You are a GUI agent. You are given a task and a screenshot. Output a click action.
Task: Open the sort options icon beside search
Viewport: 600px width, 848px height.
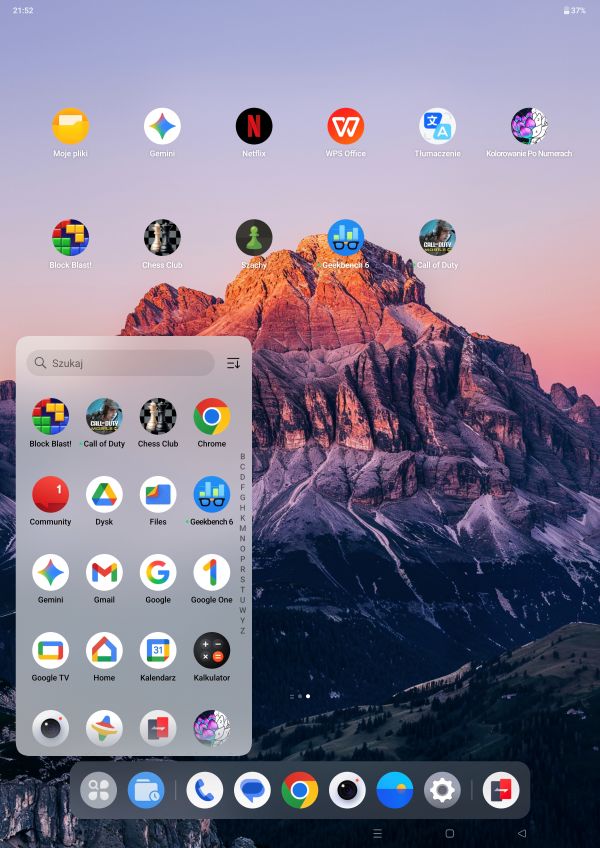[x=233, y=363]
